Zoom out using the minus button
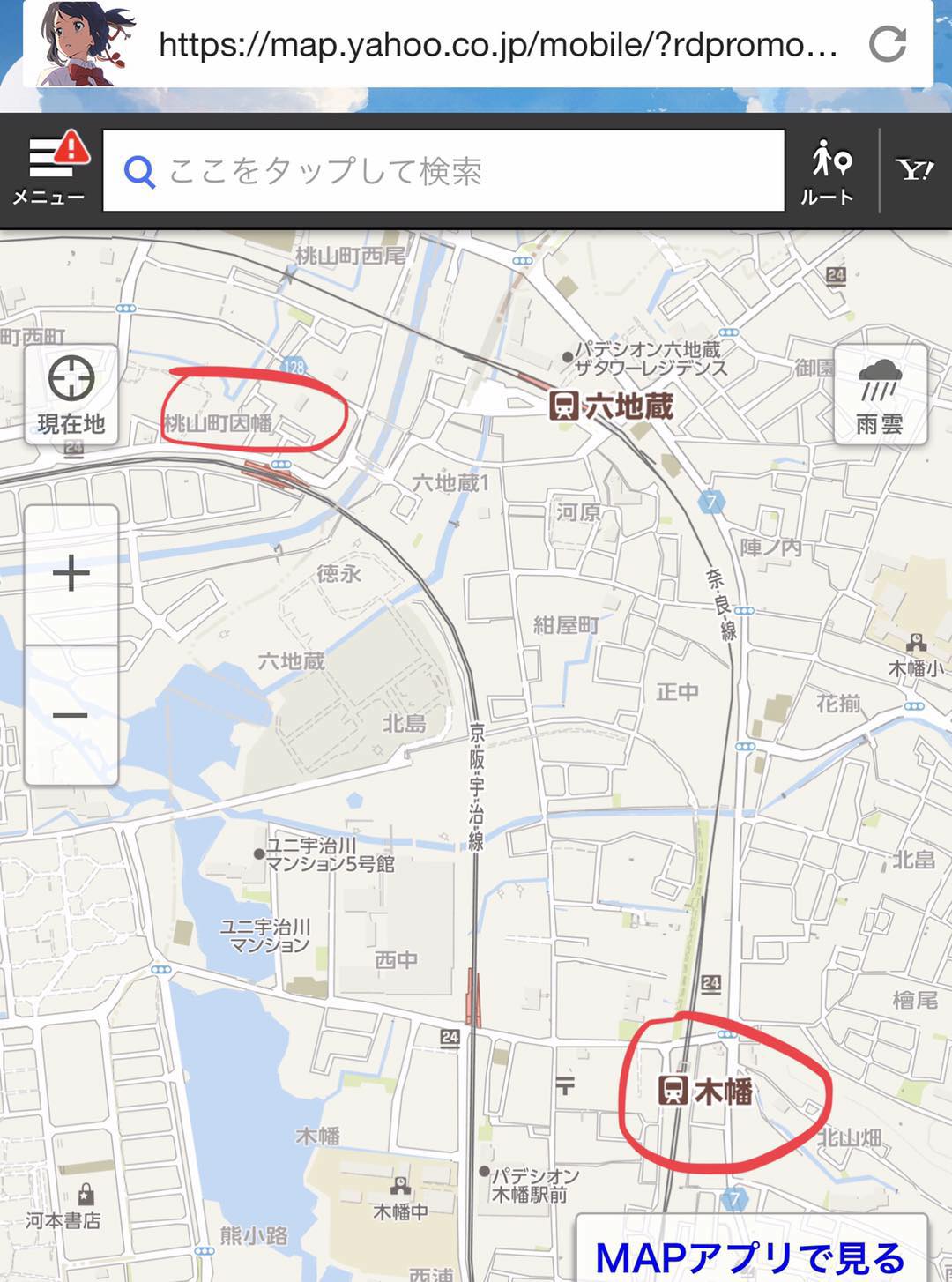This screenshot has width=952, height=1282. click(x=71, y=716)
